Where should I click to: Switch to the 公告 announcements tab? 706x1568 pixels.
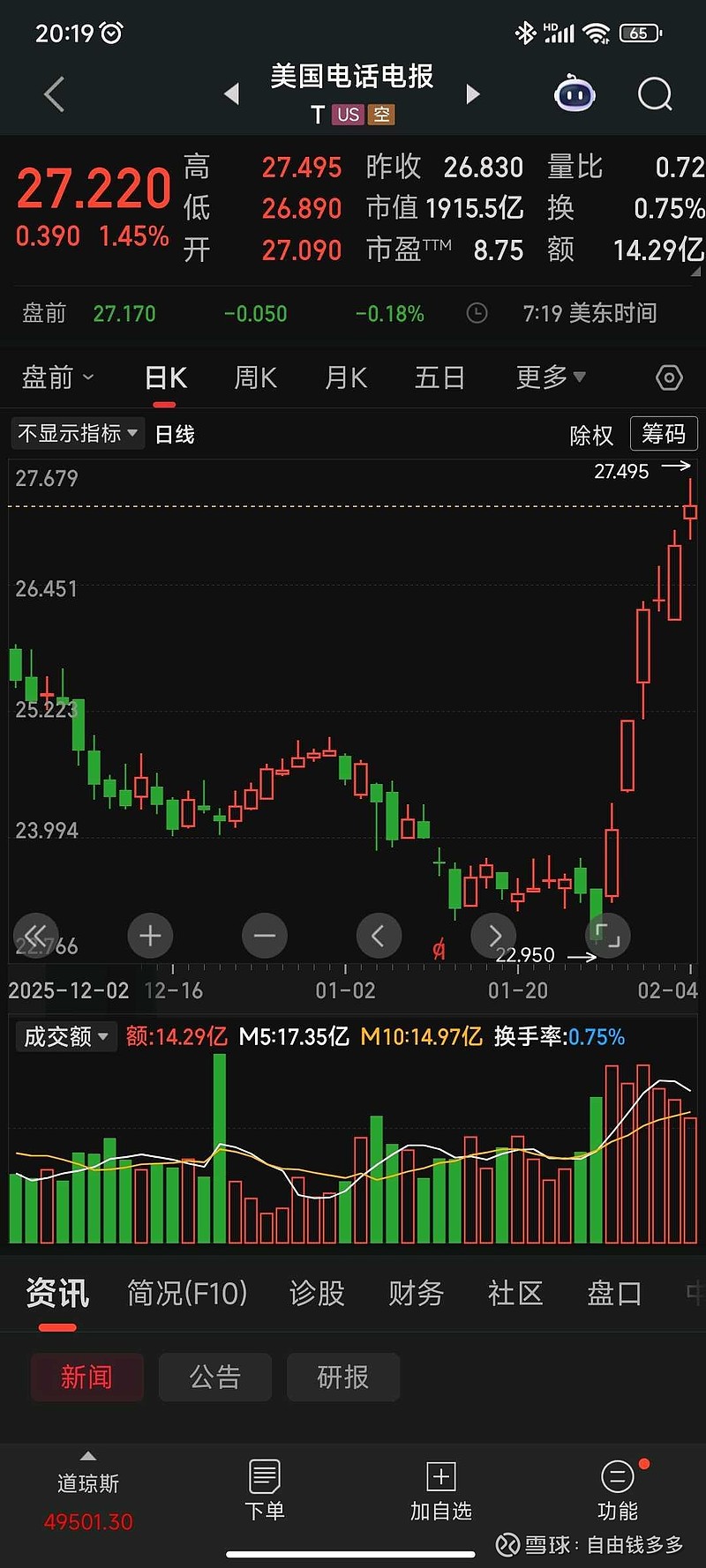pos(214,1377)
